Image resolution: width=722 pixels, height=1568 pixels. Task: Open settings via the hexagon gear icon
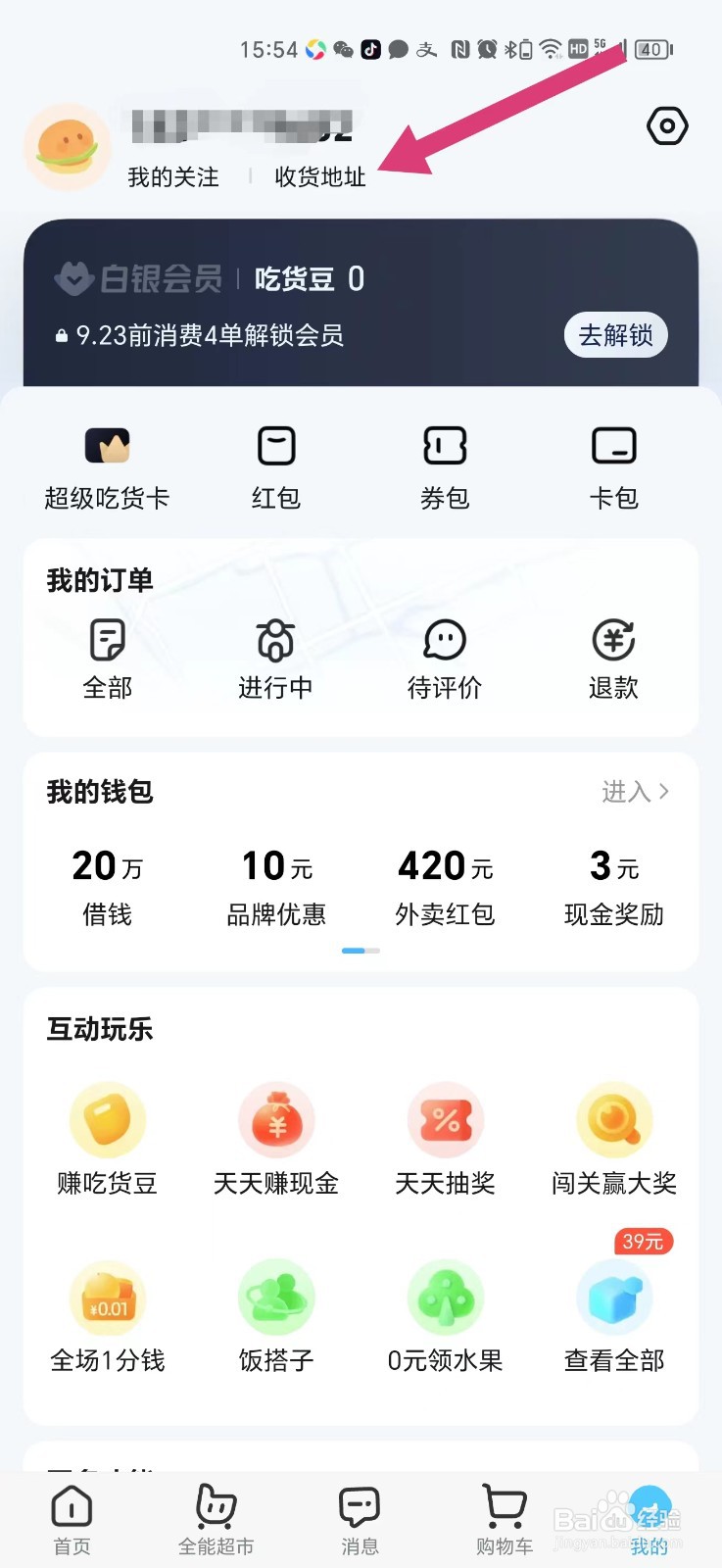tap(667, 125)
